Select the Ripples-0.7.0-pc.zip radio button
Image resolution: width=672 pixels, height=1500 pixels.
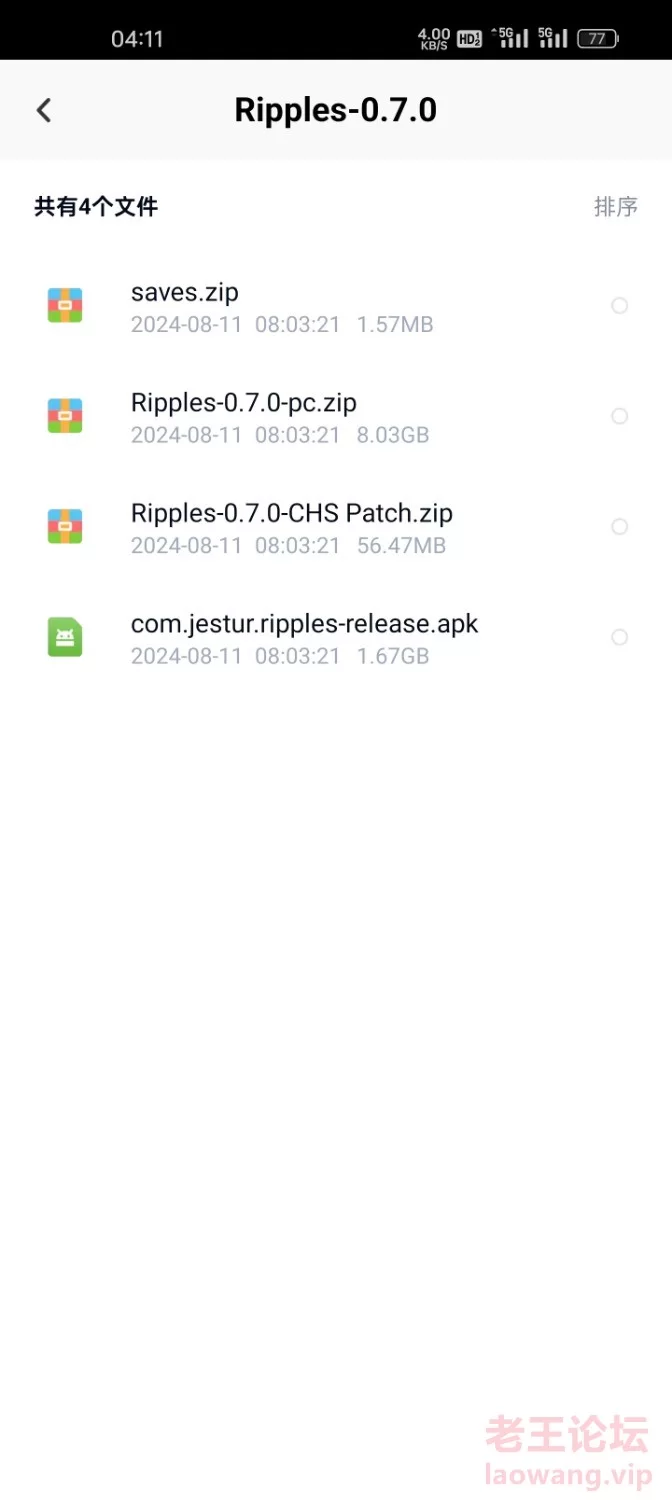click(620, 416)
